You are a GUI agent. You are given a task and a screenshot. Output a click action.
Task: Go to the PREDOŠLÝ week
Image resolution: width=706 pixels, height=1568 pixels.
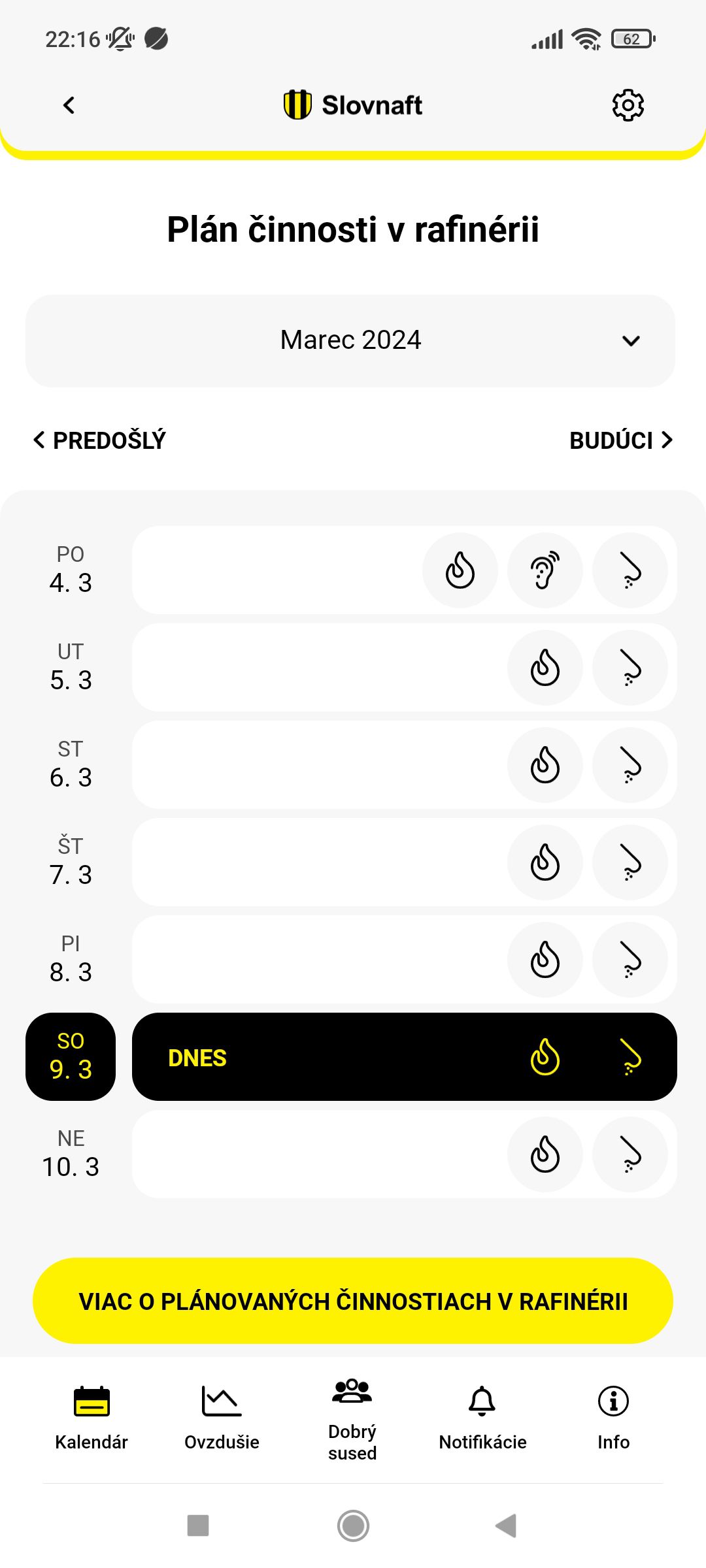coord(99,440)
